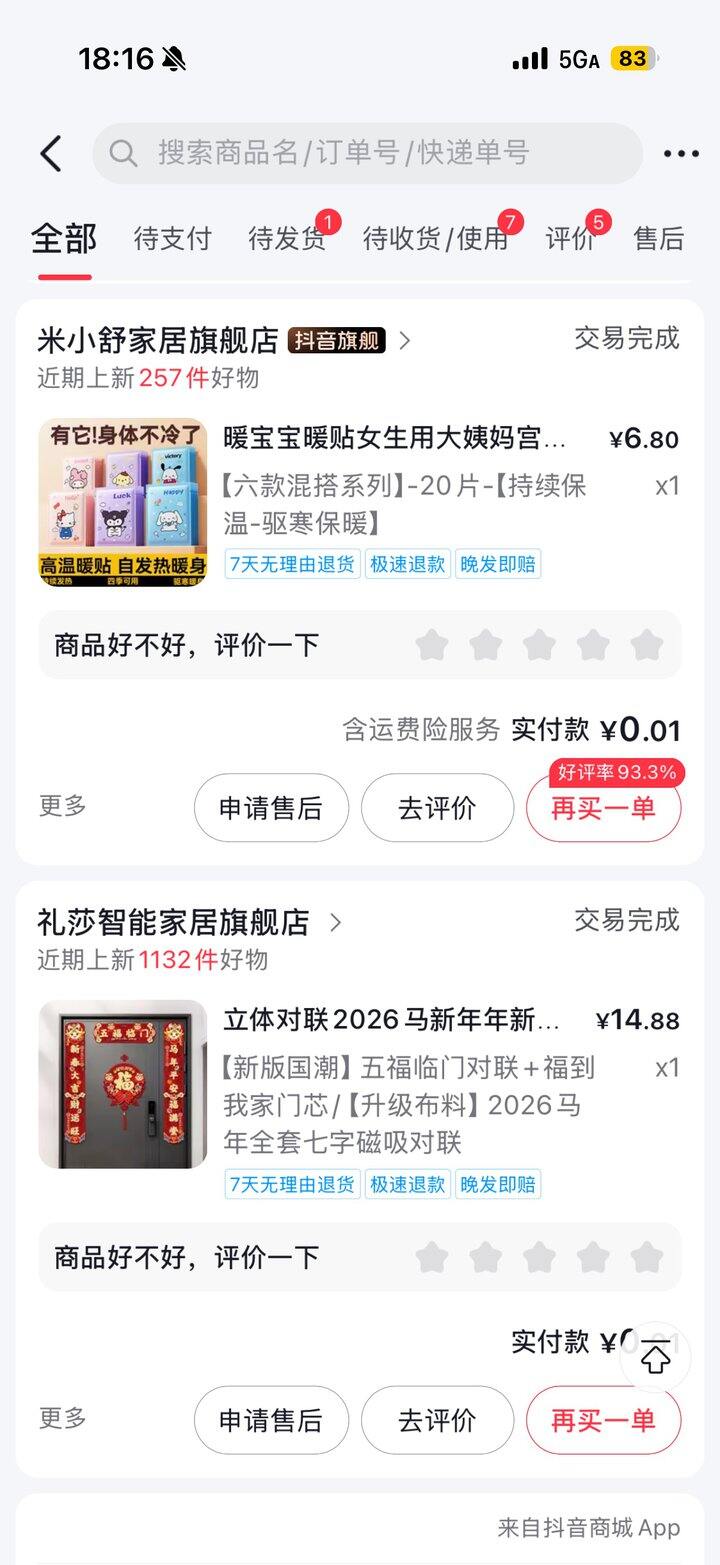Tap 去评价 for the 立体对联 order
Image resolution: width=720 pixels, height=1565 pixels.
(x=437, y=1420)
